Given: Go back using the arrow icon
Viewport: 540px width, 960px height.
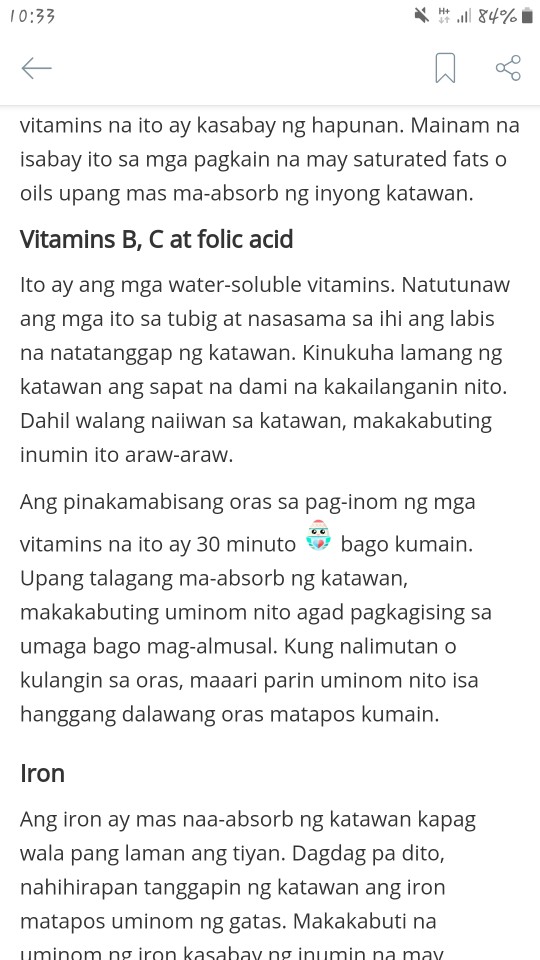Looking at the screenshot, I should pyautogui.click(x=37, y=68).
